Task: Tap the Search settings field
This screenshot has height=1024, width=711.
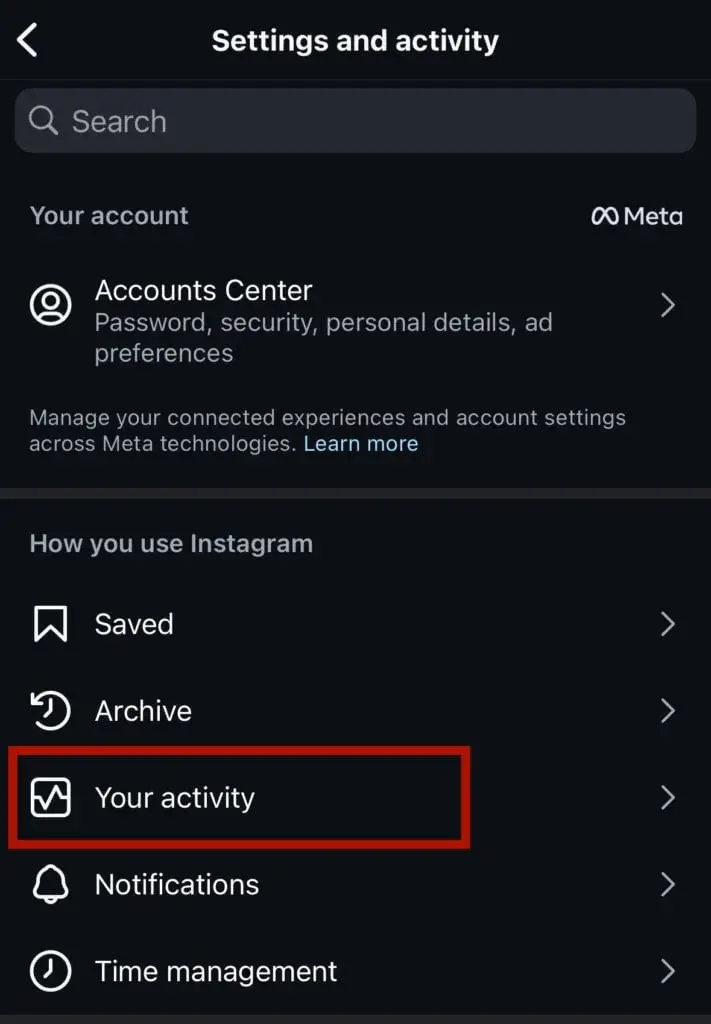Action: click(355, 121)
